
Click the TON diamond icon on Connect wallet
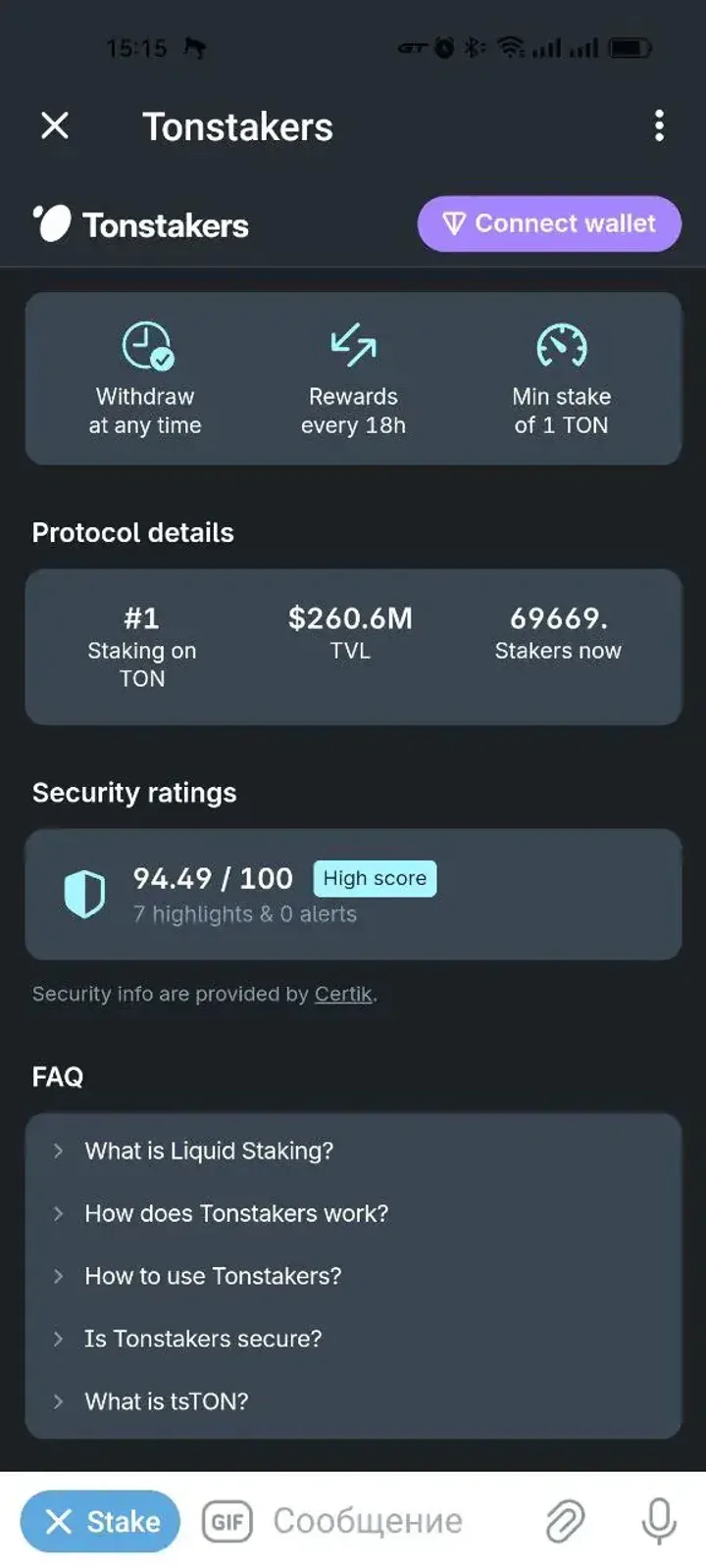(454, 223)
